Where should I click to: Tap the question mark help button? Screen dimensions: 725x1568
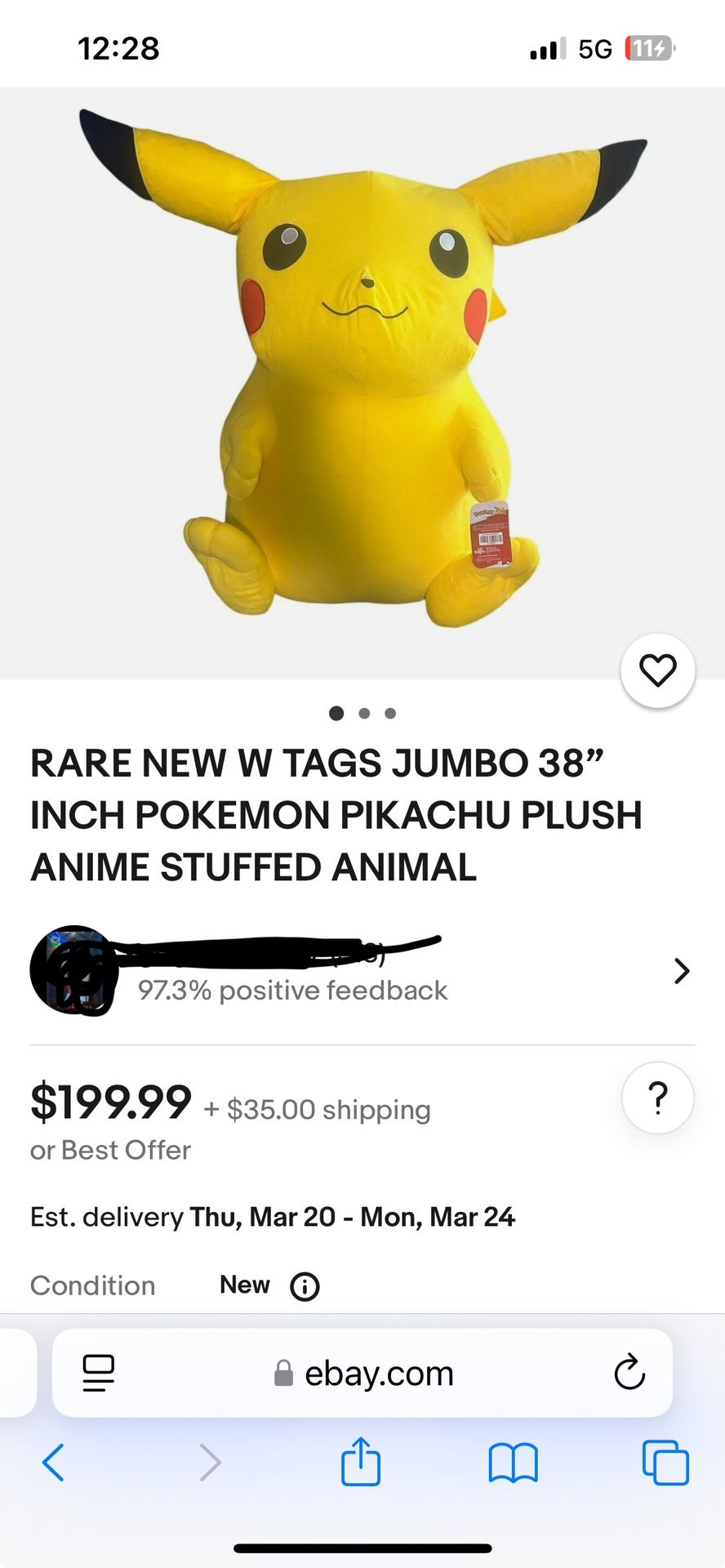click(657, 1098)
